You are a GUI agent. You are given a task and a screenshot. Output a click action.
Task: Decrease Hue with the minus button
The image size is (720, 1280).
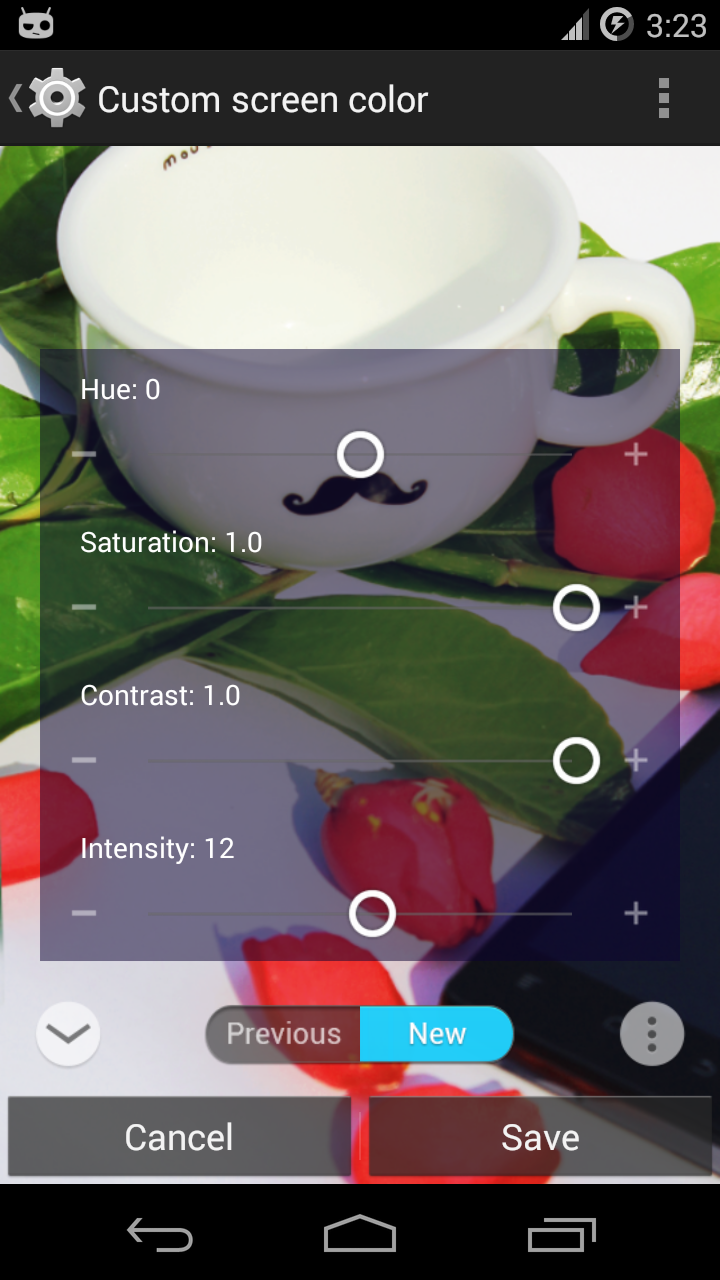(84, 454)
